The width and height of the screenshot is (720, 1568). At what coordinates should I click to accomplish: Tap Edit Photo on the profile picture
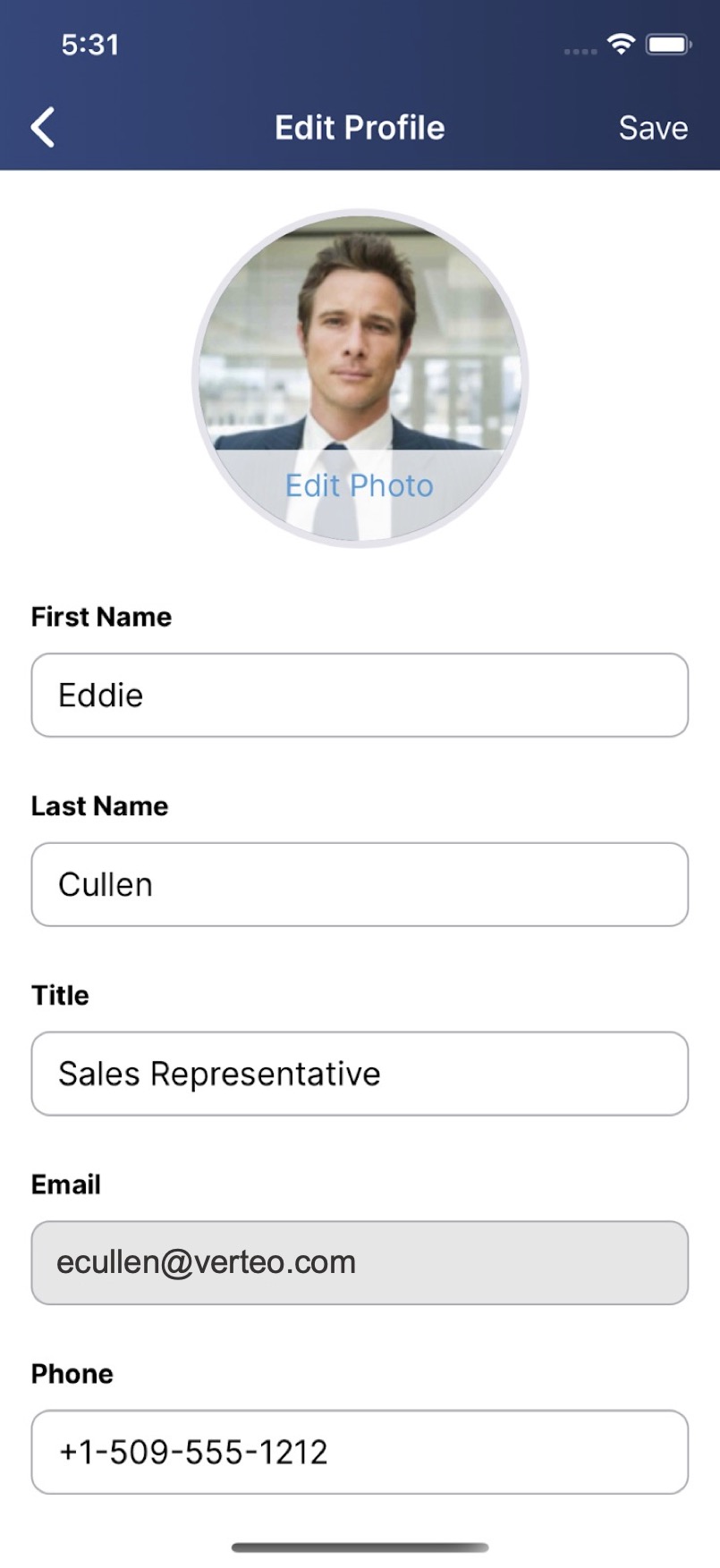pos(360,485)
